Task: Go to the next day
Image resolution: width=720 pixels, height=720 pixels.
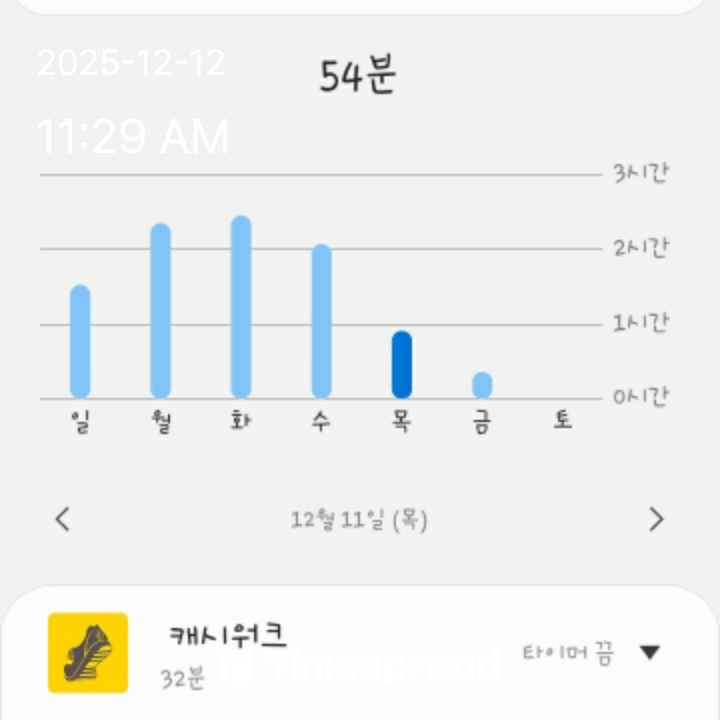Action: [x=656, y=519]
